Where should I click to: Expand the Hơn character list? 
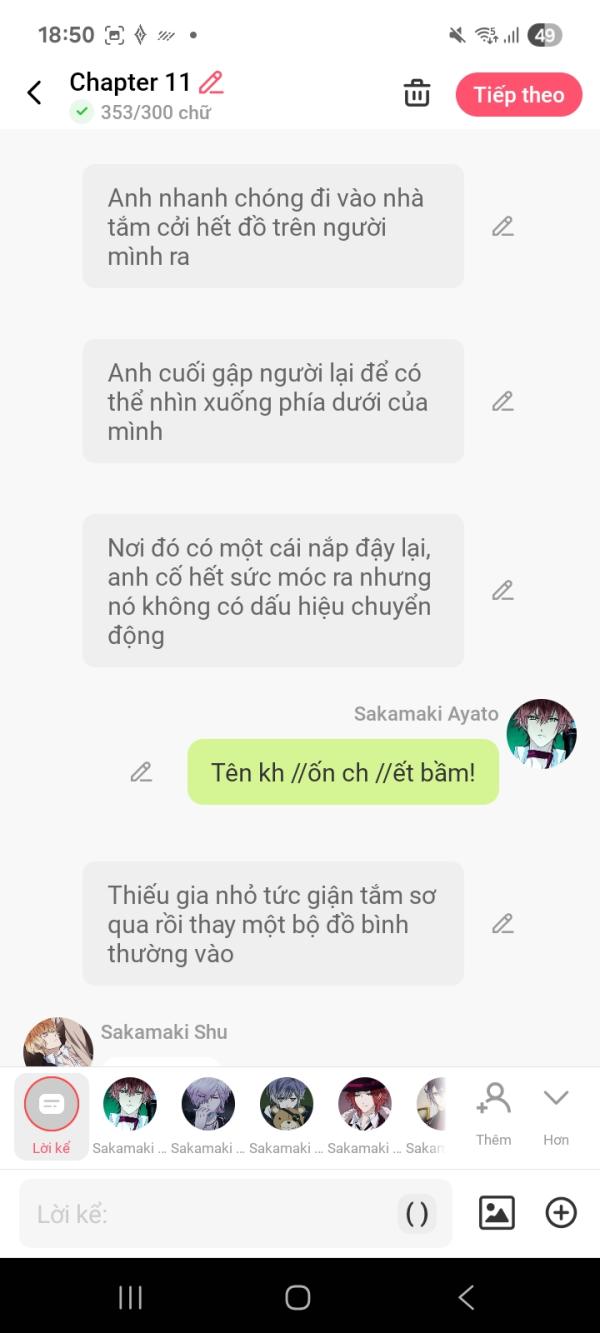(x=556, y=1113)
